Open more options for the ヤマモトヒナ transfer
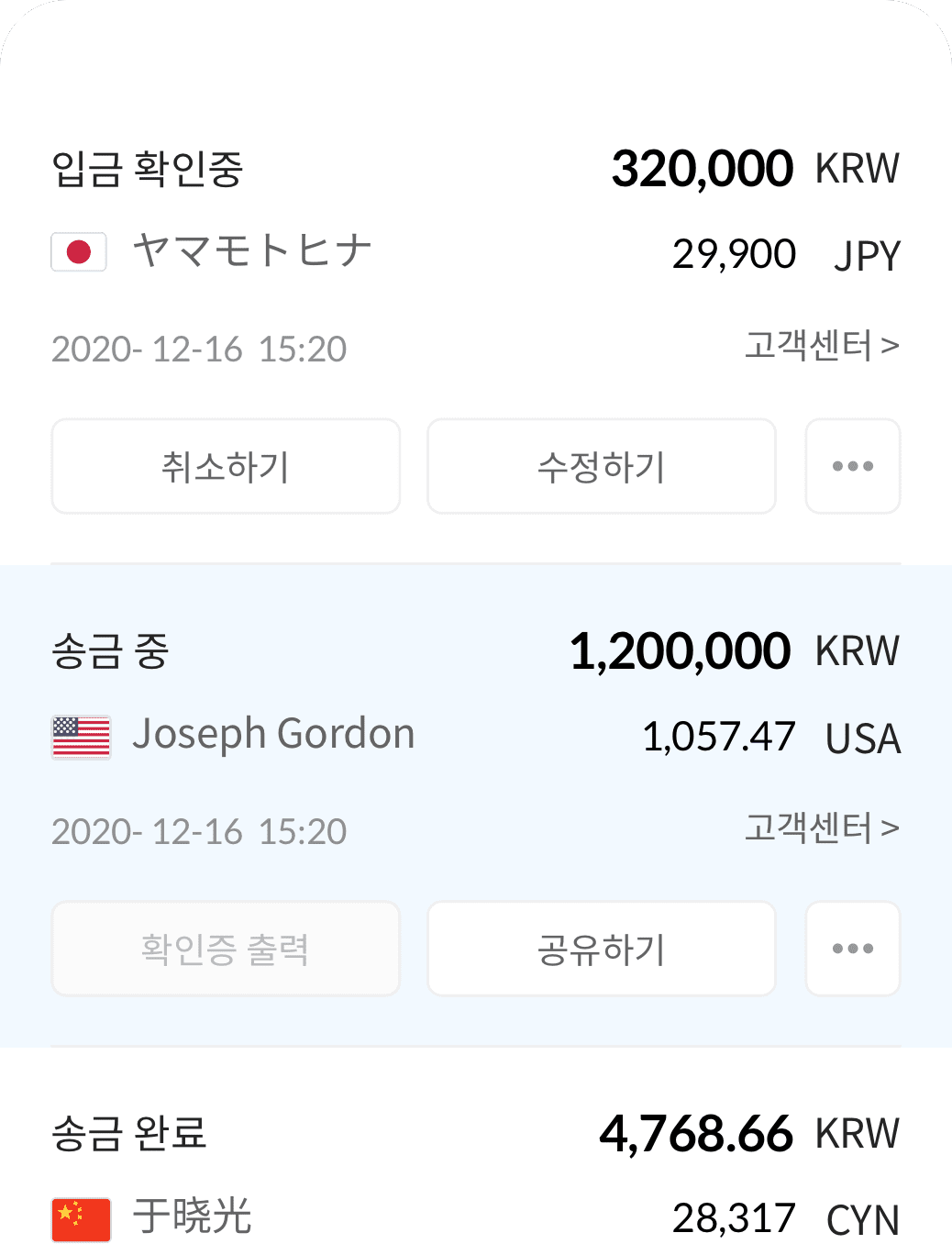This screenshot has height=1244, width=952. 852,466
